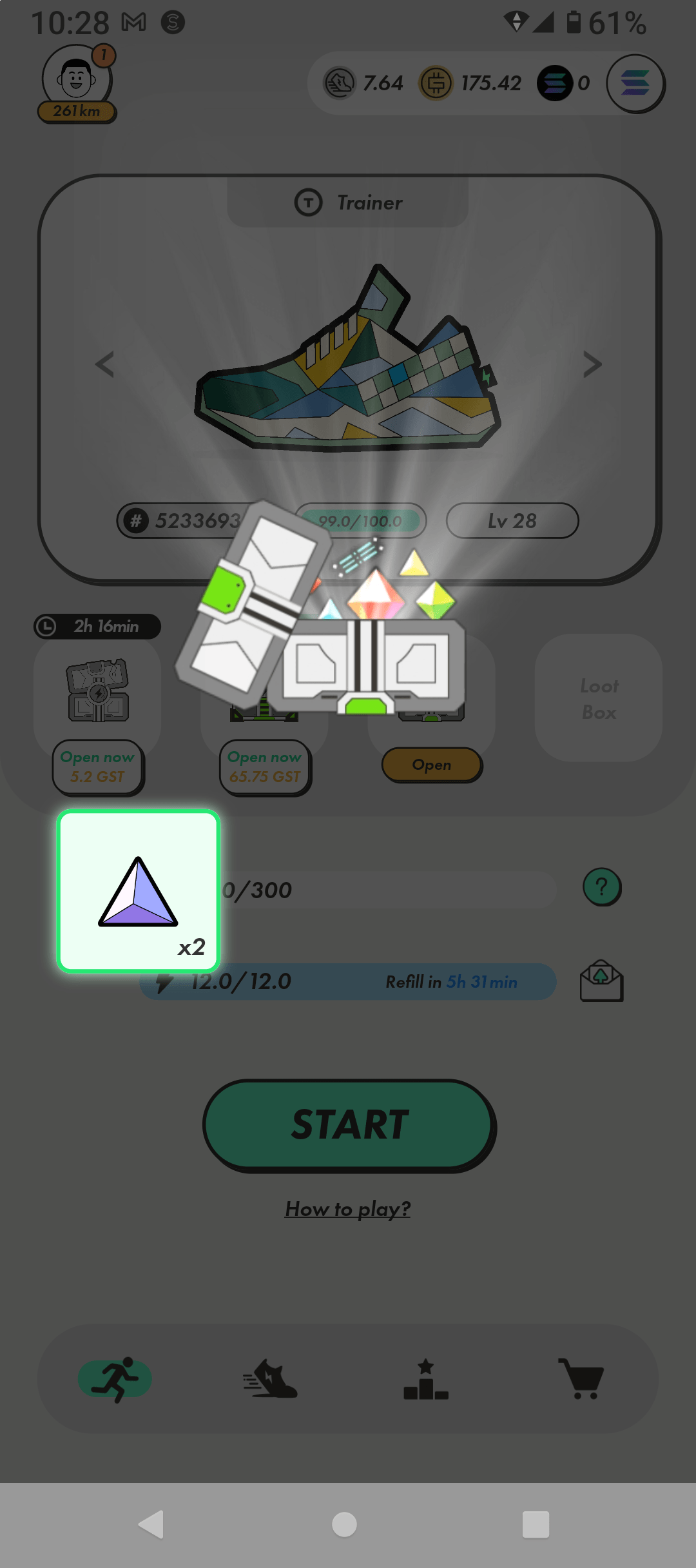
Task: Tap the highlighted gem reward tile
Action: (x=139, y=891)
